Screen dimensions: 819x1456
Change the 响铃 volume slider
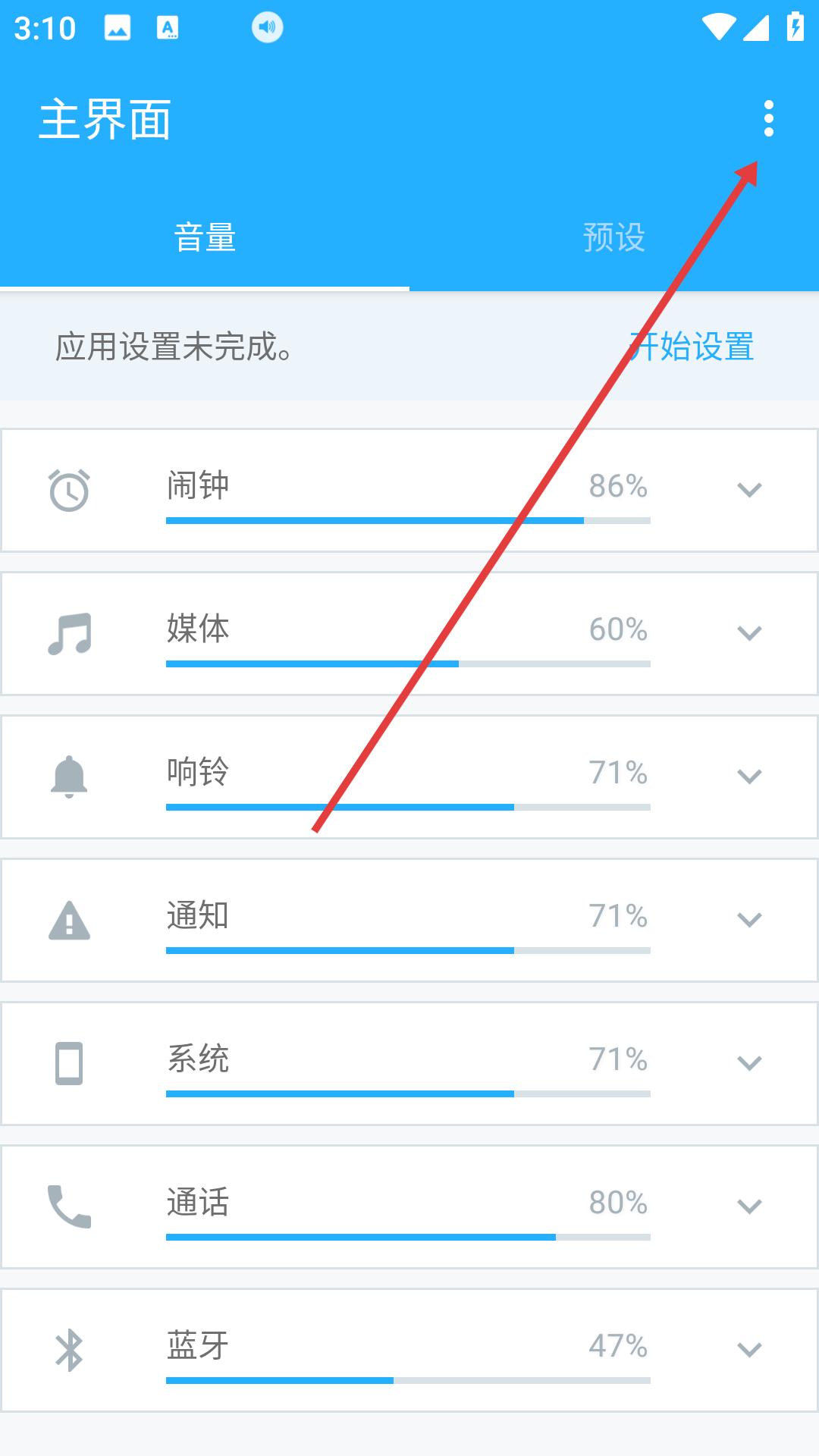408,807
